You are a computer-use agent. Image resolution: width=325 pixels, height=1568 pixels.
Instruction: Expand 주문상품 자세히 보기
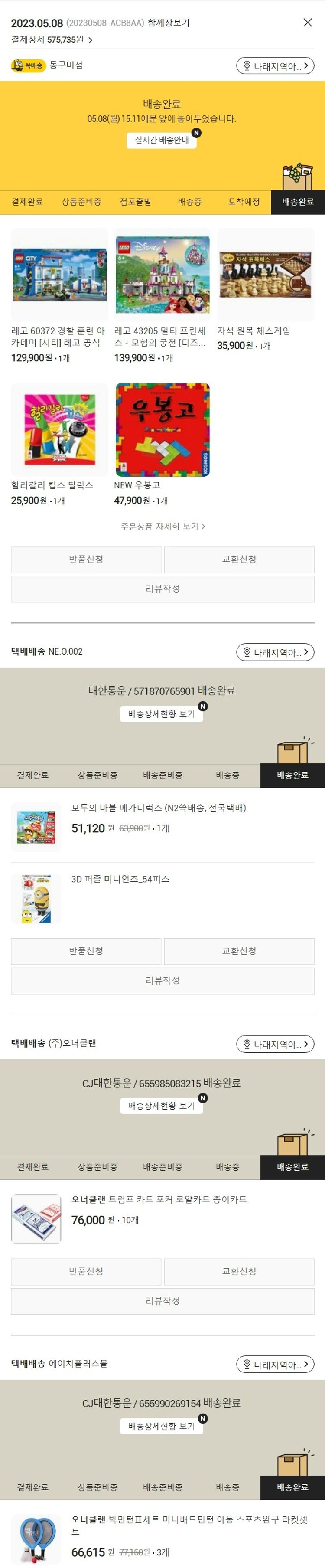tap(162, 526)
